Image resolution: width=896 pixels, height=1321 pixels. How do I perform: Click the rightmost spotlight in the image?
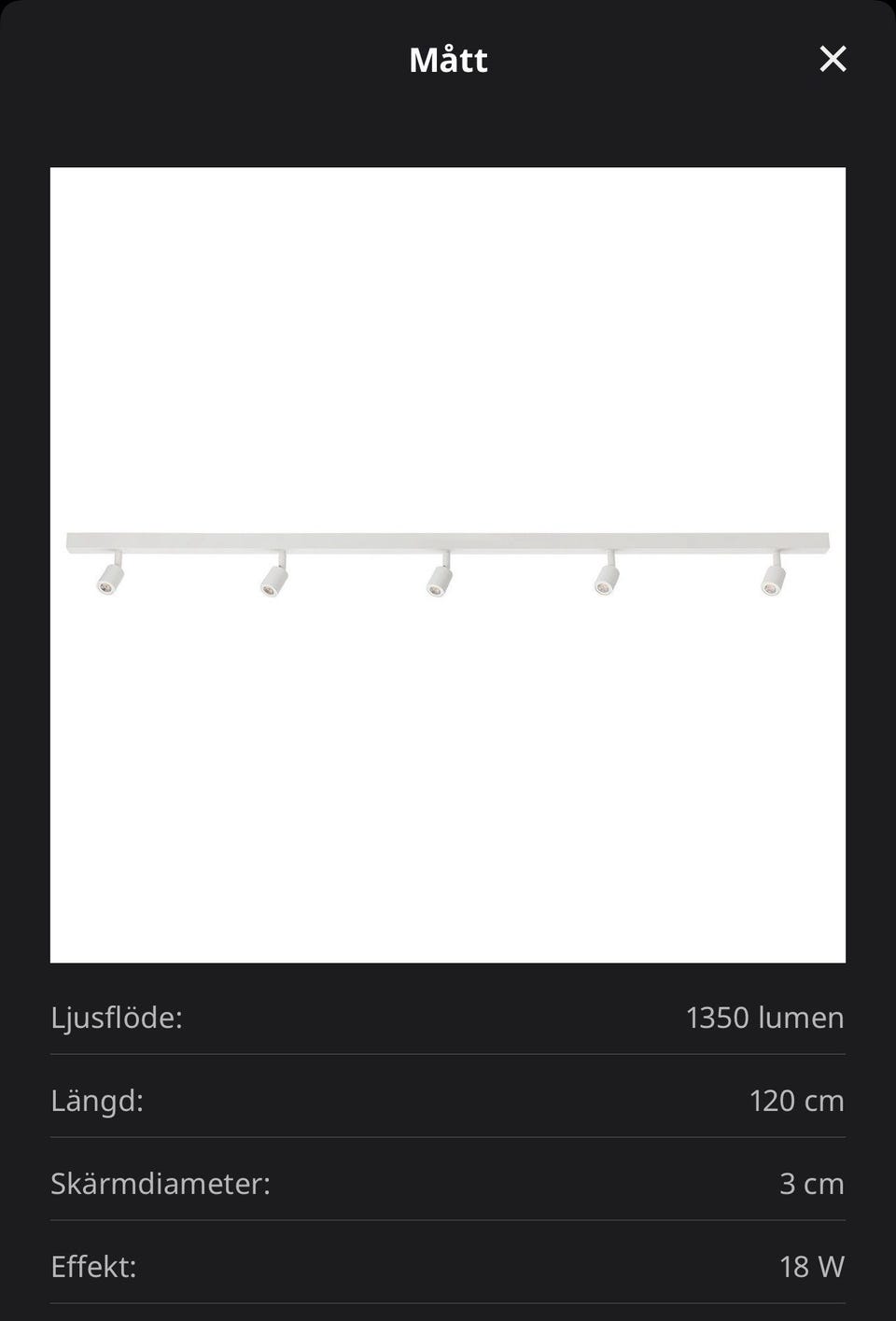(x=773, y=581)
